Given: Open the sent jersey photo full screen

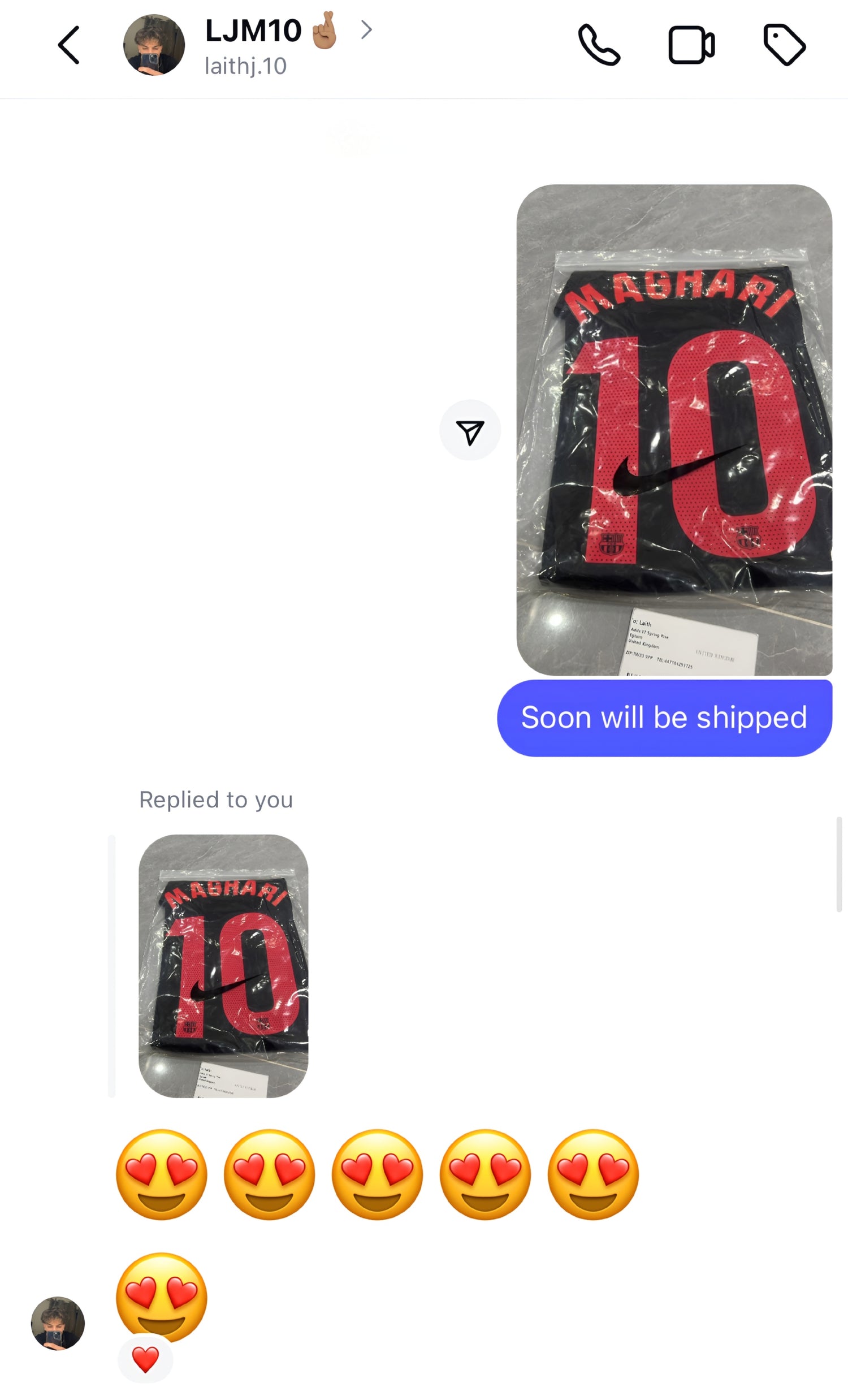Looking at the screenshot, I should pyautogui.click(x=674, y=430).
